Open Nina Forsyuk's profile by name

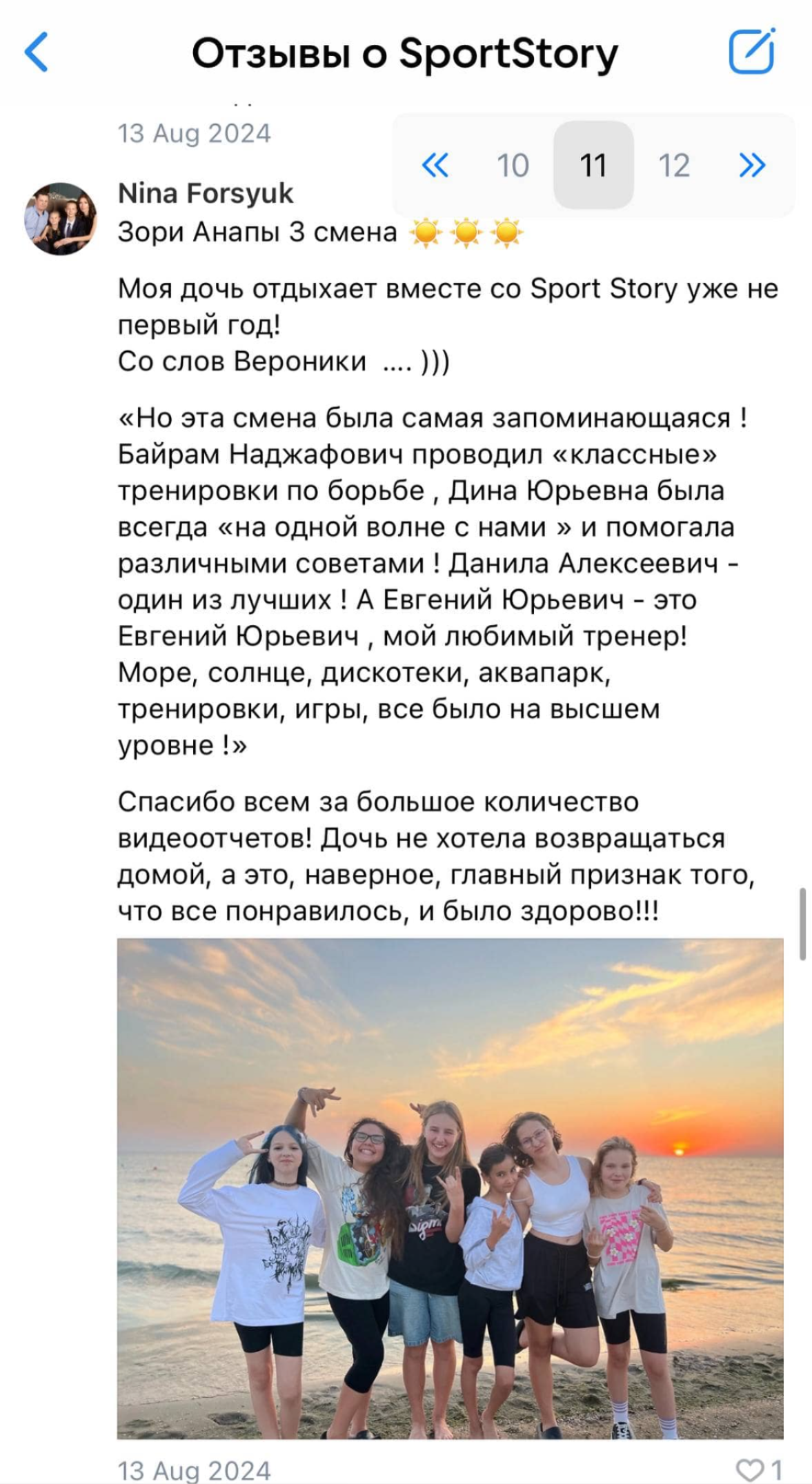(206, 193)
